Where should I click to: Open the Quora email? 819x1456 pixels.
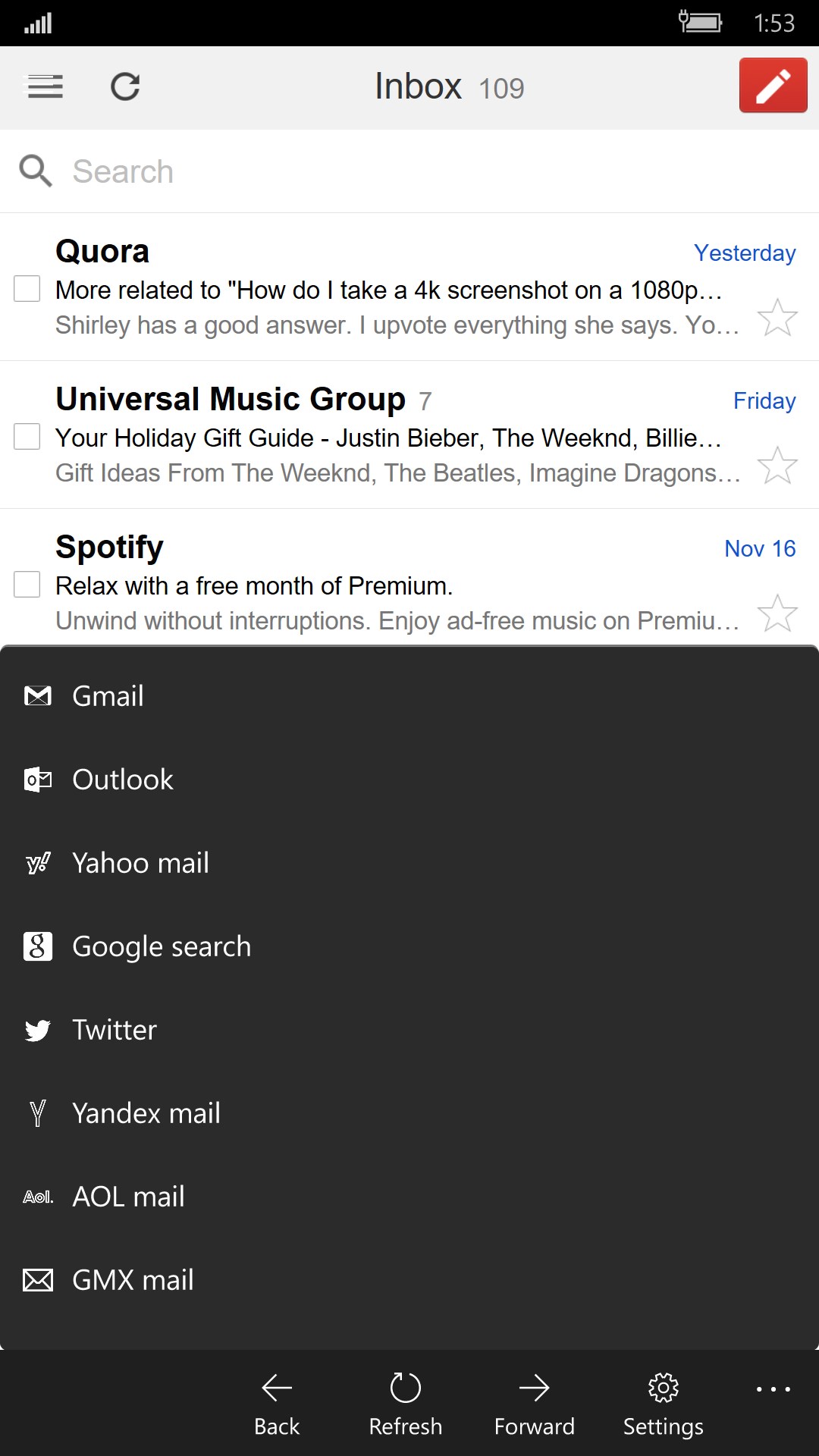pos(409,287)
